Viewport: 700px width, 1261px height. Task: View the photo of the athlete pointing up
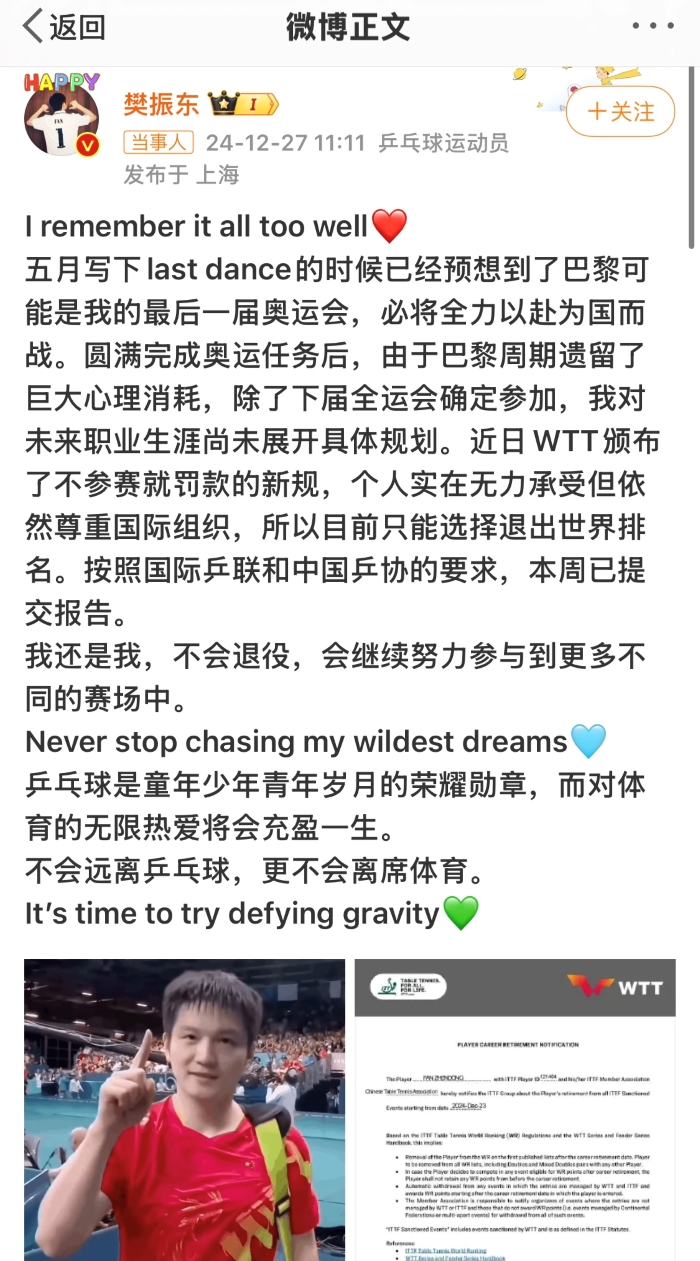coord(184,1109)
